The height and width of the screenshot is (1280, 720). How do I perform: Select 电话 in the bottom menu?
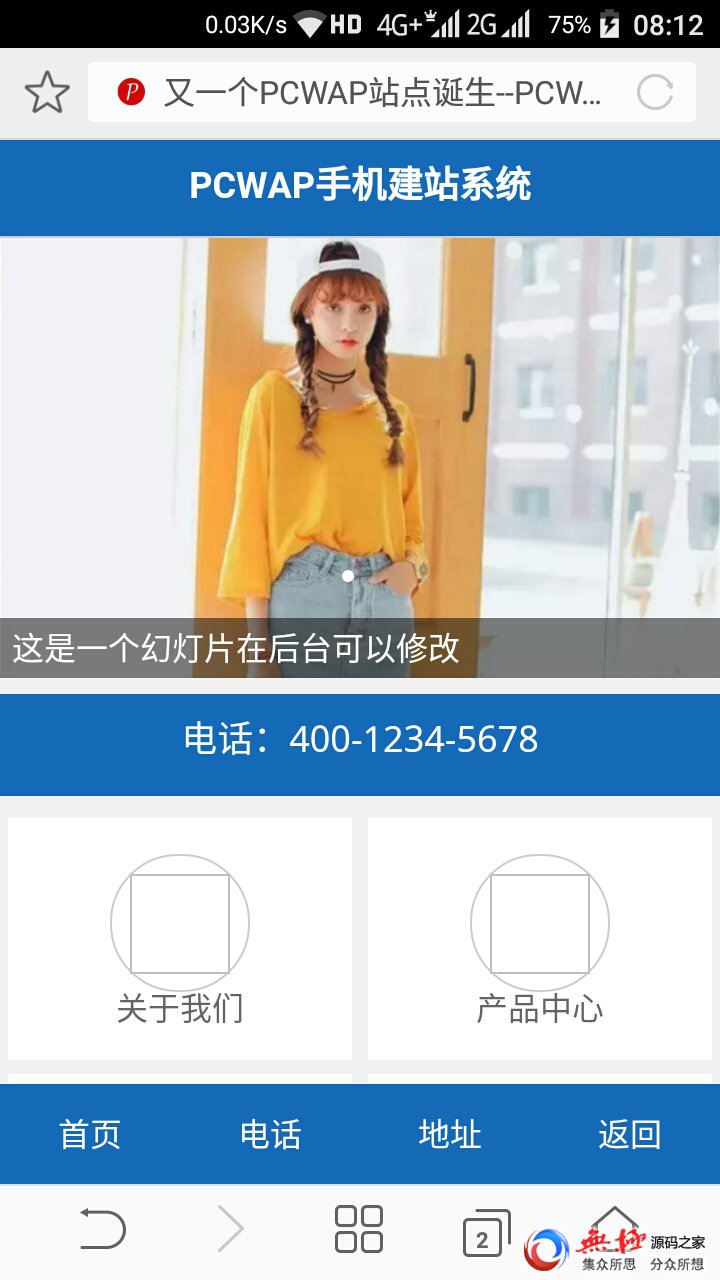point(270,1135)
